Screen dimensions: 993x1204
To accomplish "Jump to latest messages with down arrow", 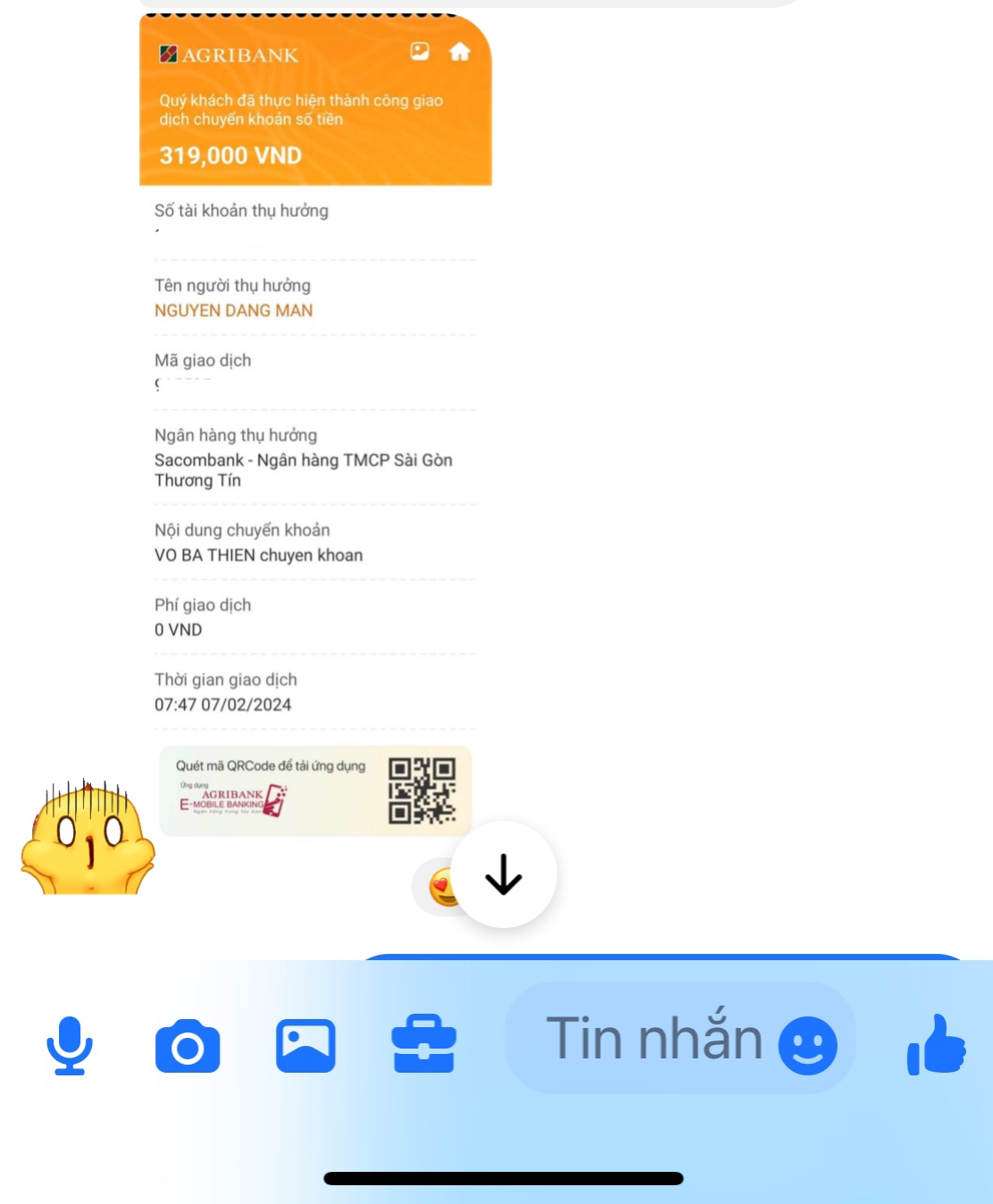I will pos(504,874).
